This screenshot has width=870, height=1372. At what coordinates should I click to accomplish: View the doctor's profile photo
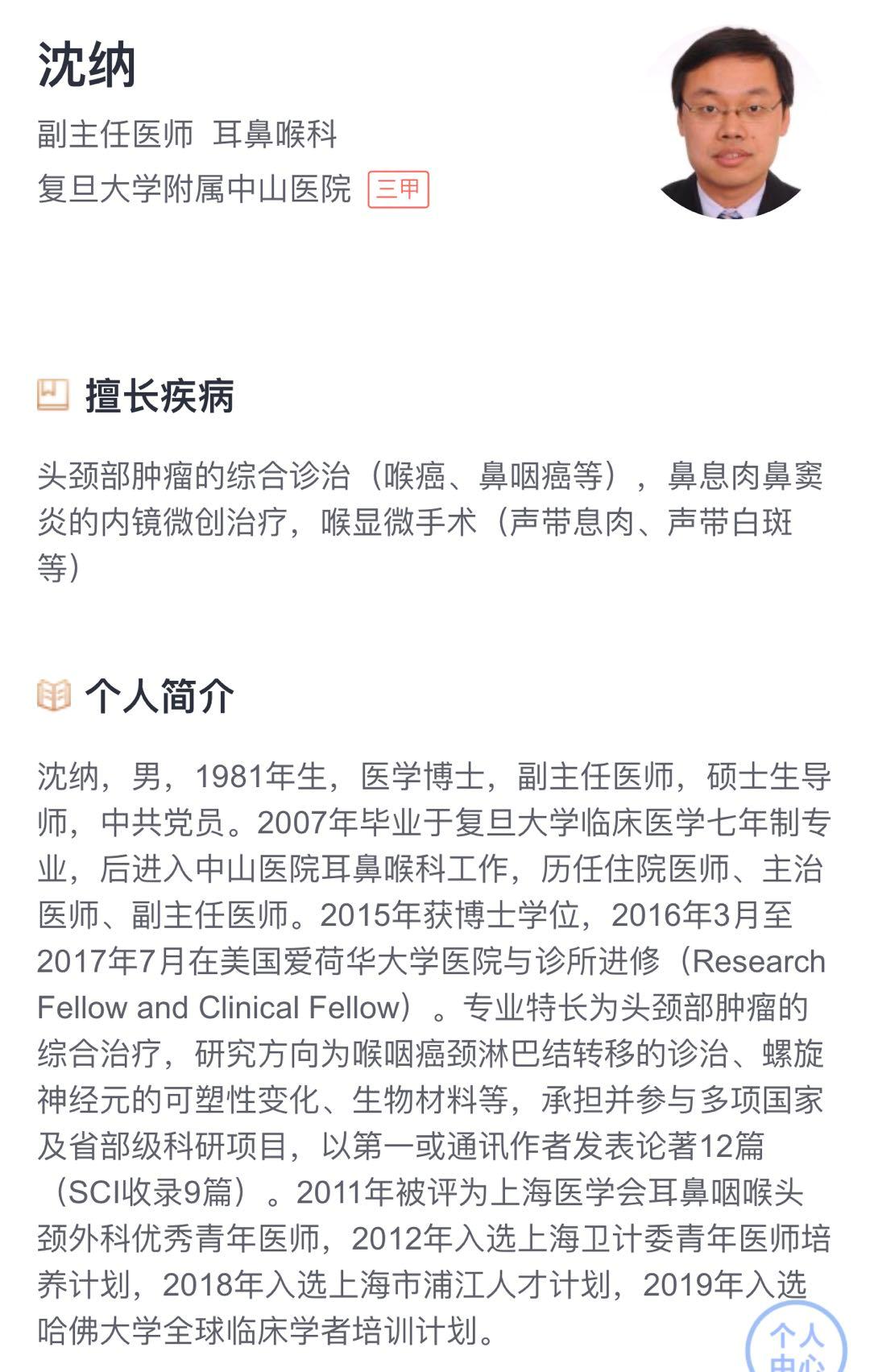pos(731,121)
